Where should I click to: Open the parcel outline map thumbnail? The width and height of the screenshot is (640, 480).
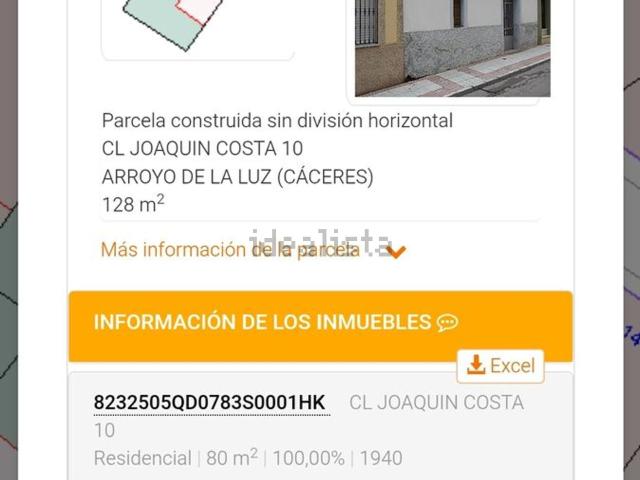pyautogui.click(x=196, y=25)
